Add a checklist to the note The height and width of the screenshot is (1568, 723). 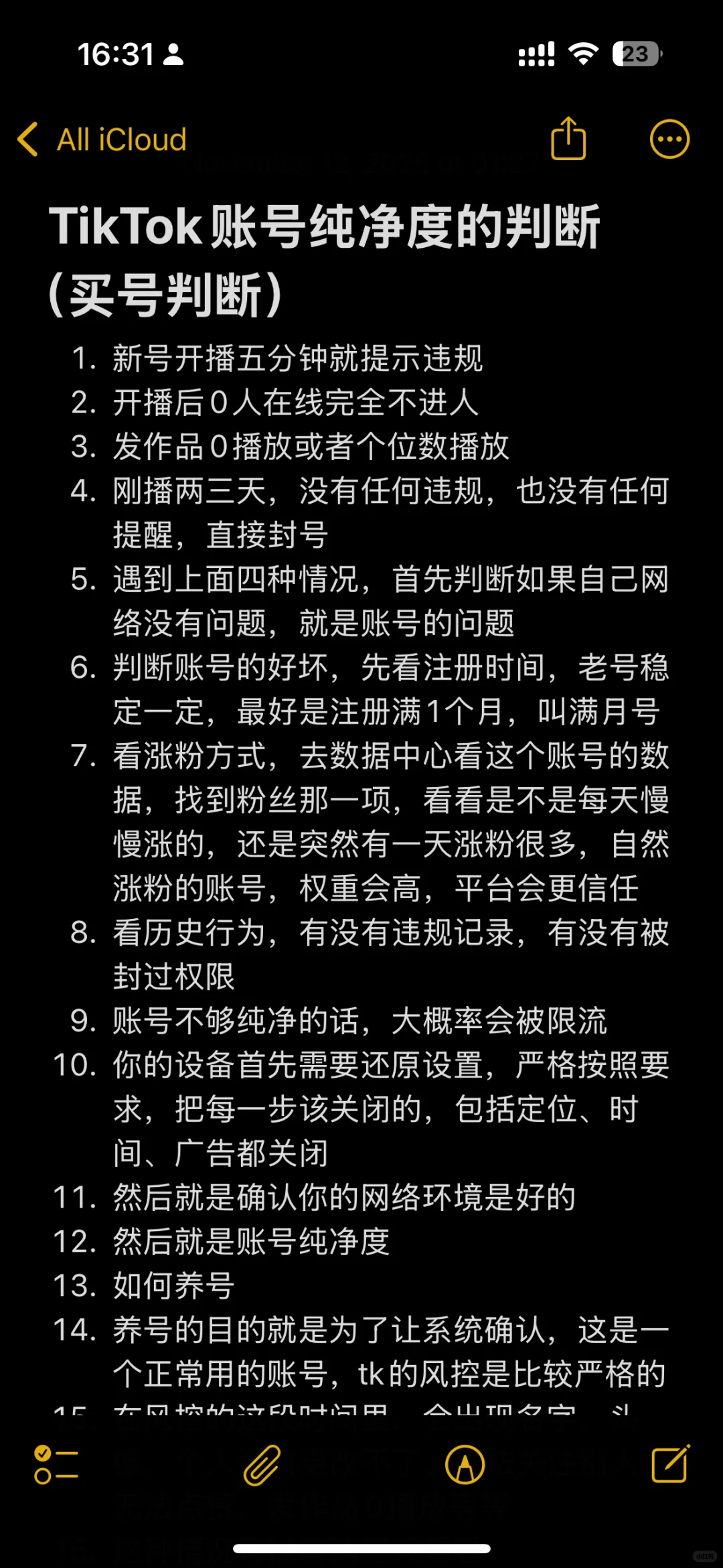(56, 1465)
